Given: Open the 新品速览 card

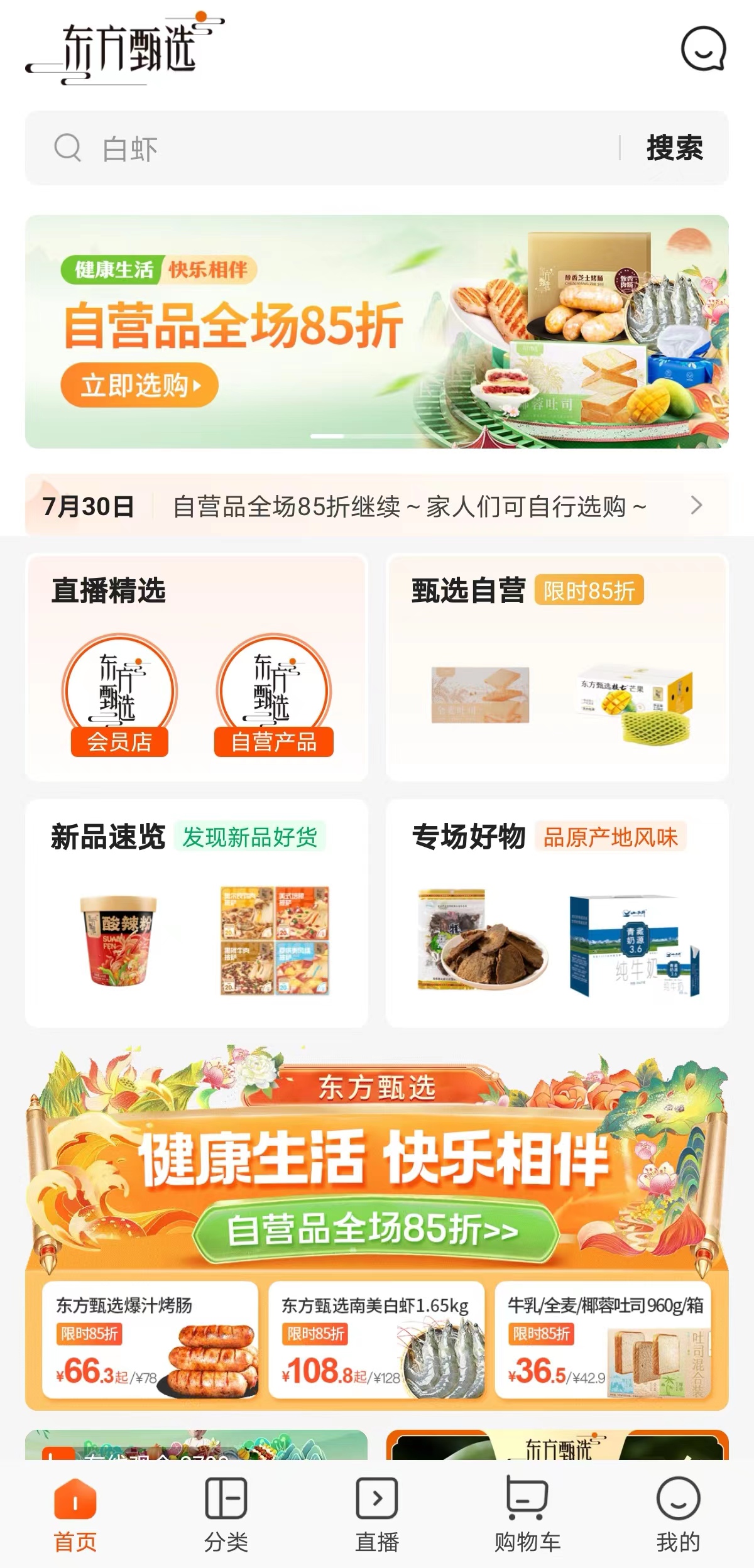Looking at the screenshot, I should pos(196,914).
